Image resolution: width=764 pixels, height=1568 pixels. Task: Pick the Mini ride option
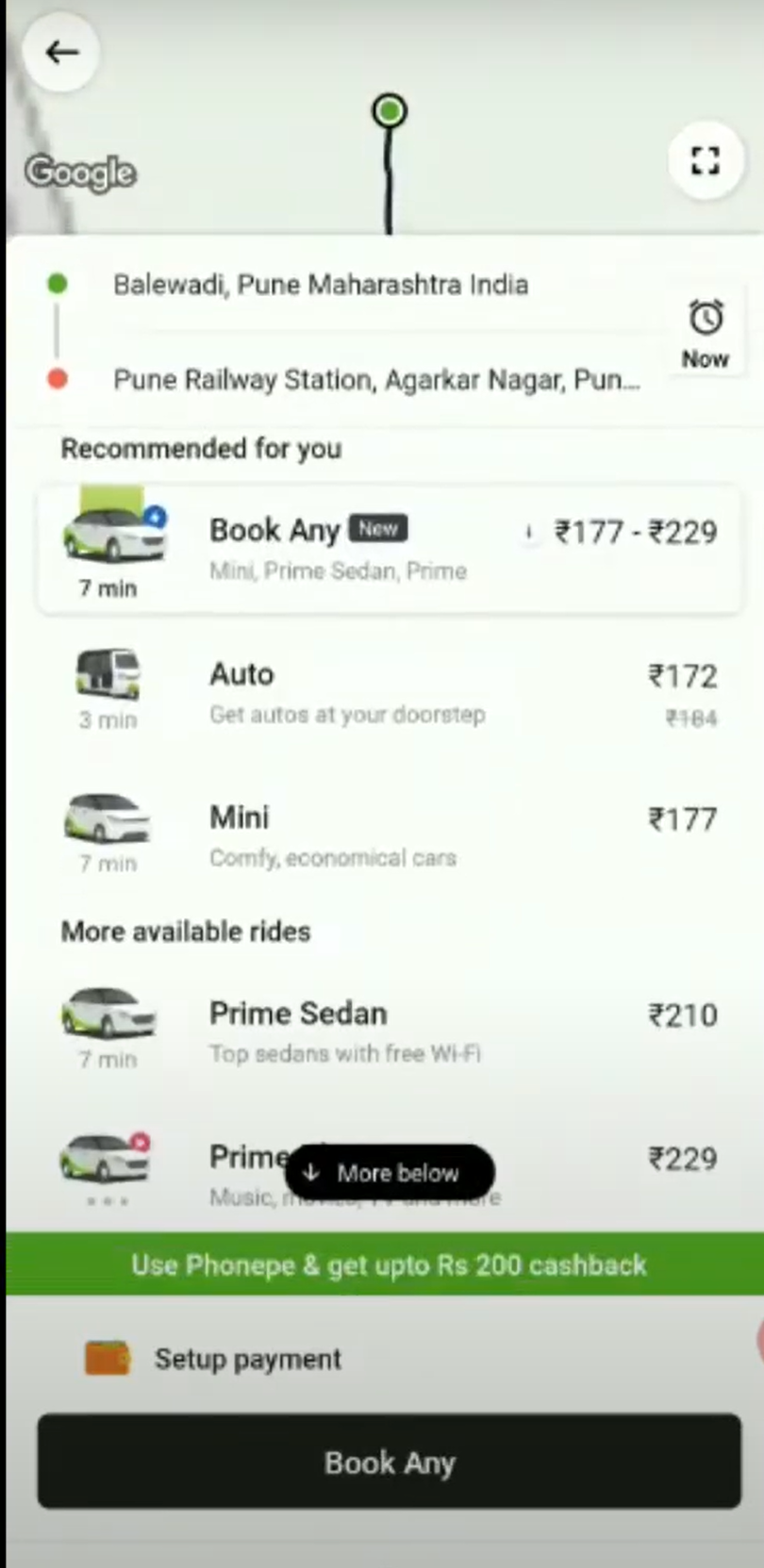pos(389,836)
